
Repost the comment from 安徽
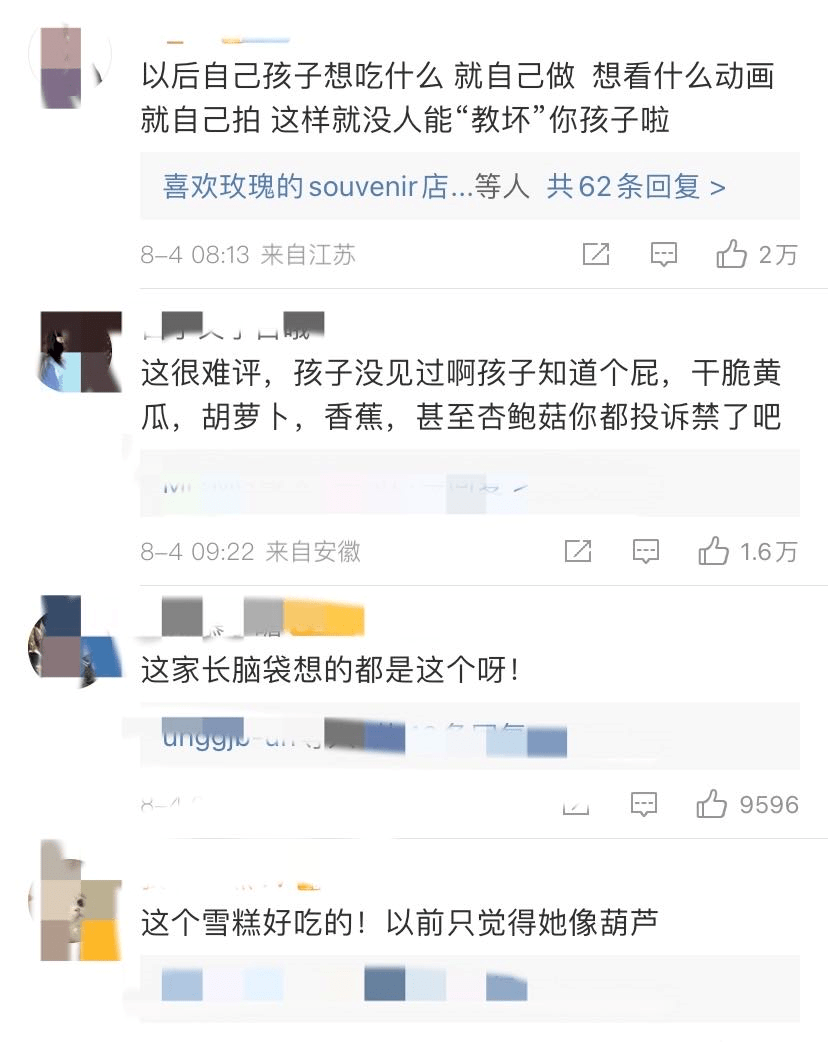pos(578,550)
